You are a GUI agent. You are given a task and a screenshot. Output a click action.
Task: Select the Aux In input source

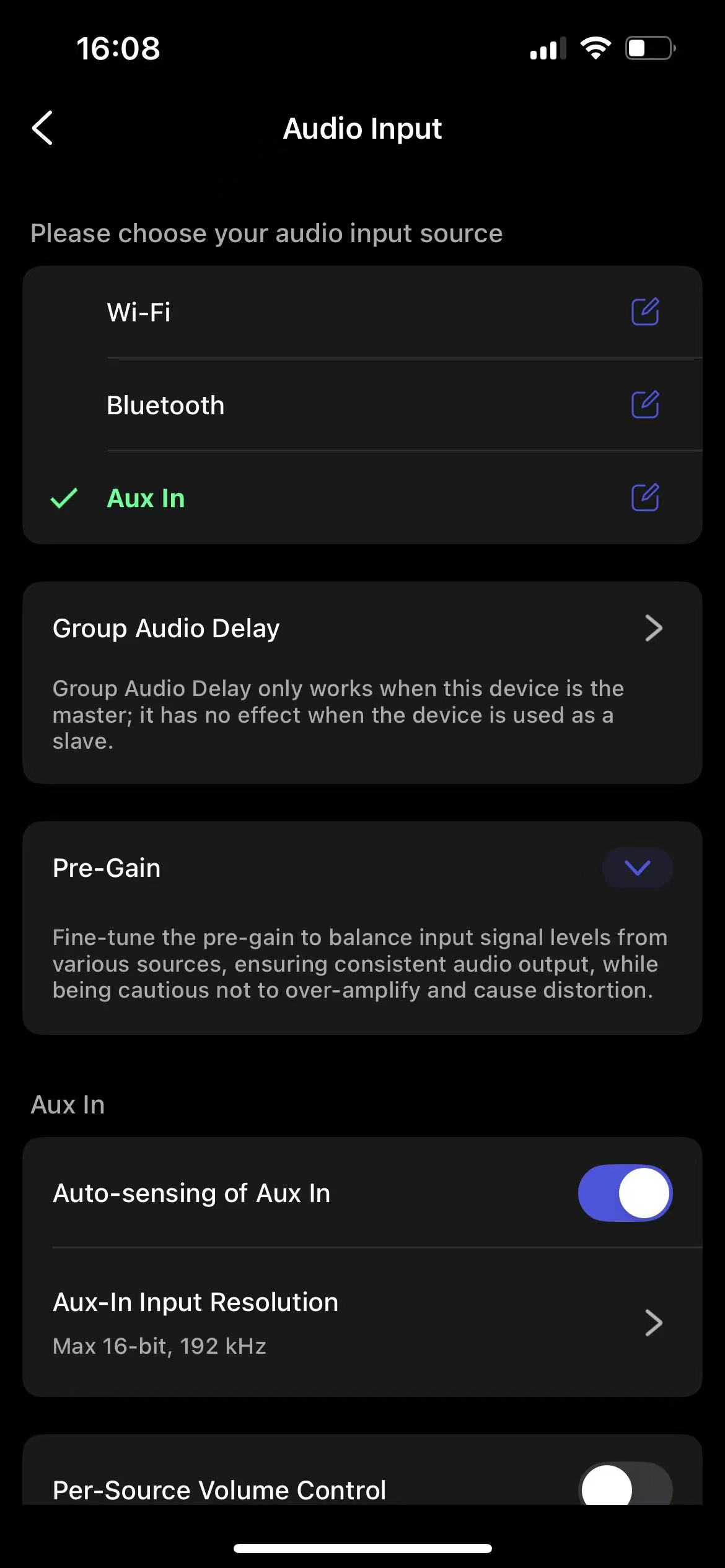pos(146,499)
